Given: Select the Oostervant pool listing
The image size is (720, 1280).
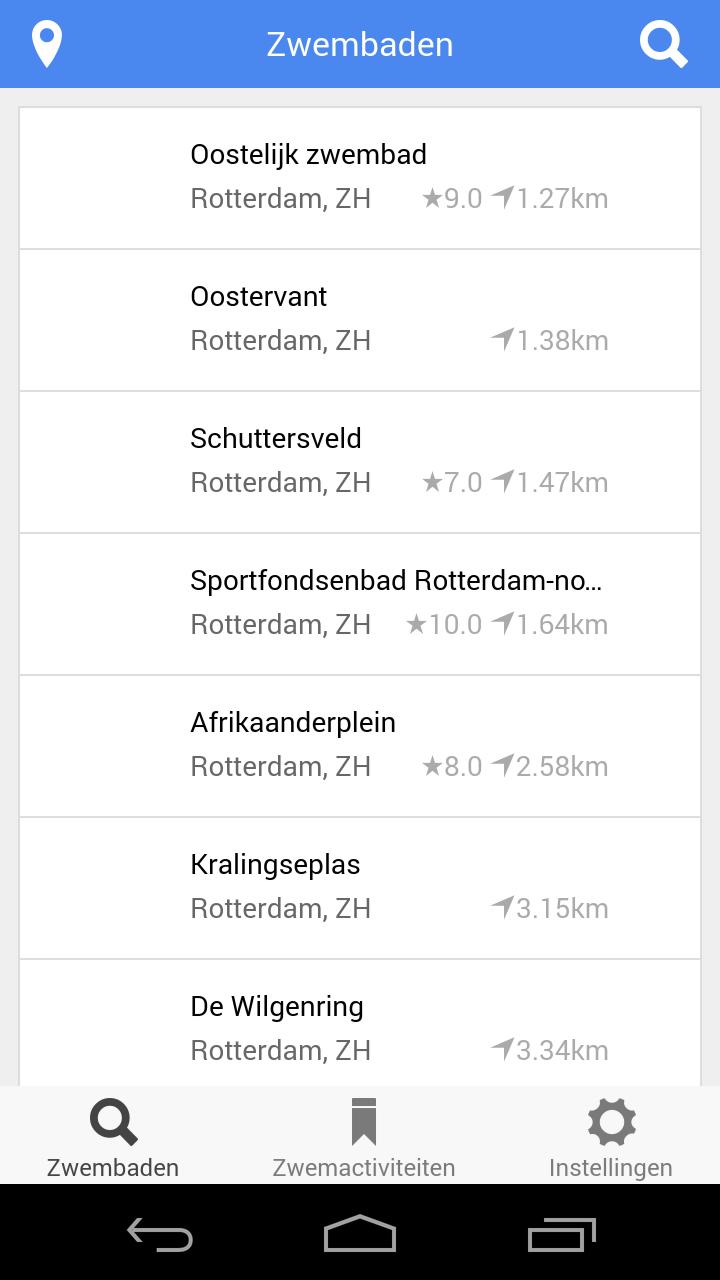Looking at the screenshot, I should tap(360, 319).
